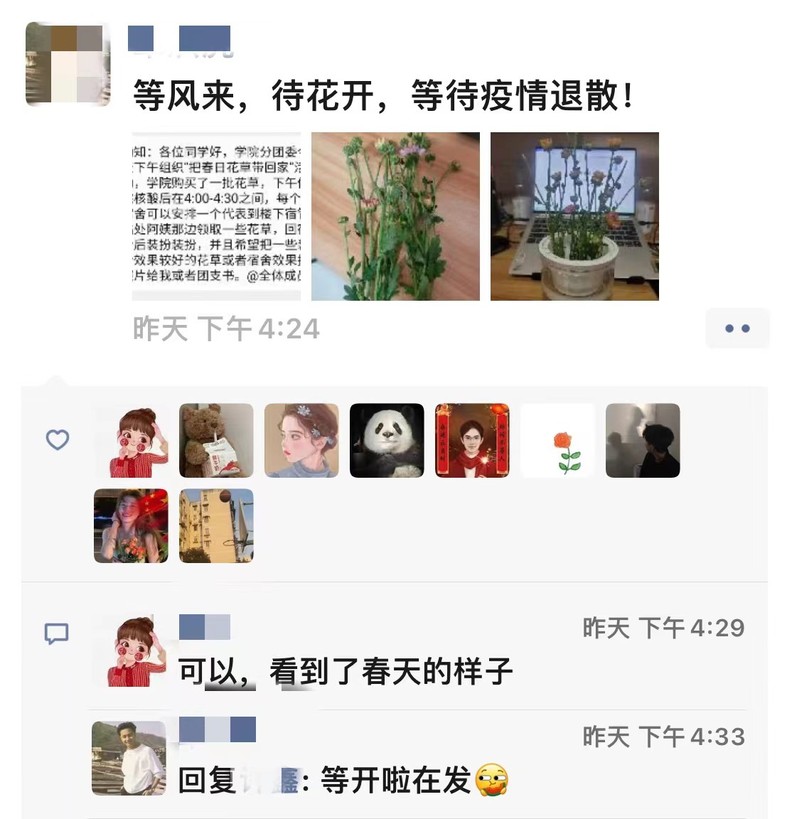The height and width of the screenshot is (819, 799).
Task: Open the notice text screenshot image
Action: [x=216, y=216]
